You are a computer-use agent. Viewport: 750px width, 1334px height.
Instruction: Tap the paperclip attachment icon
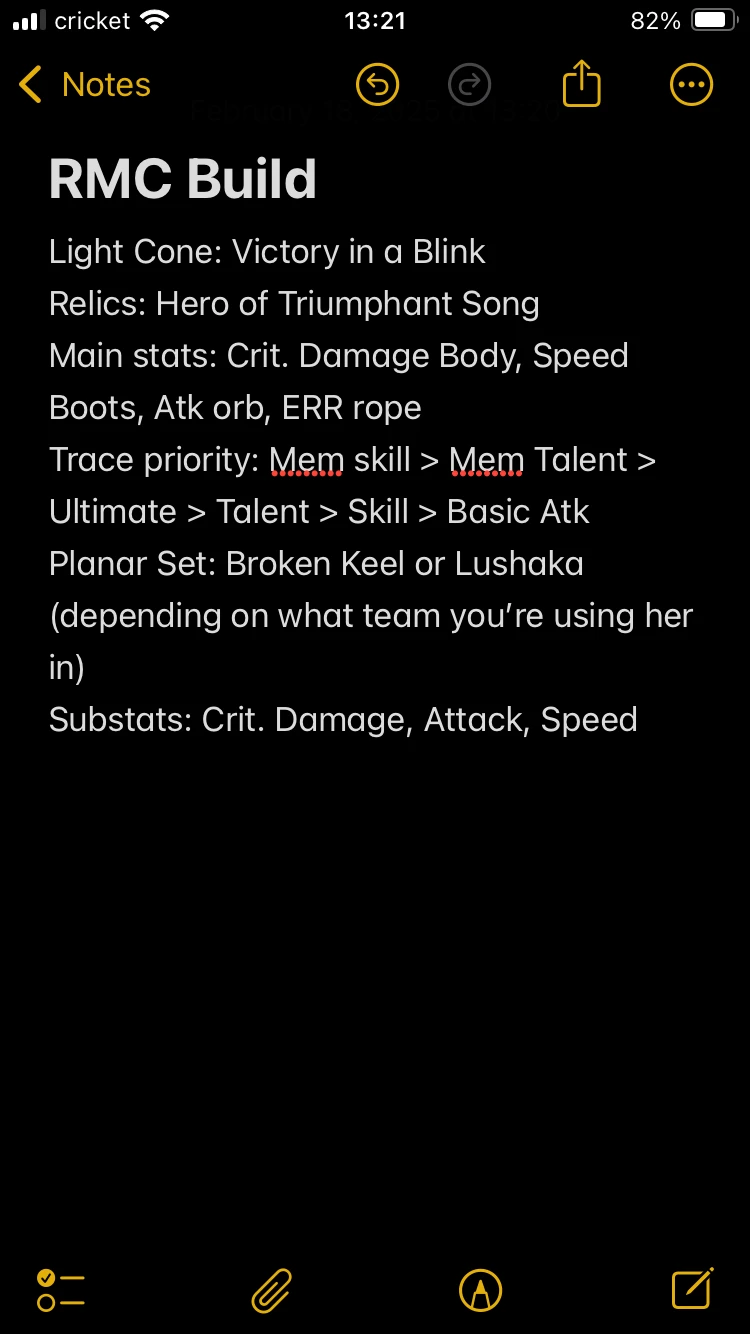tap(270, 1289)
